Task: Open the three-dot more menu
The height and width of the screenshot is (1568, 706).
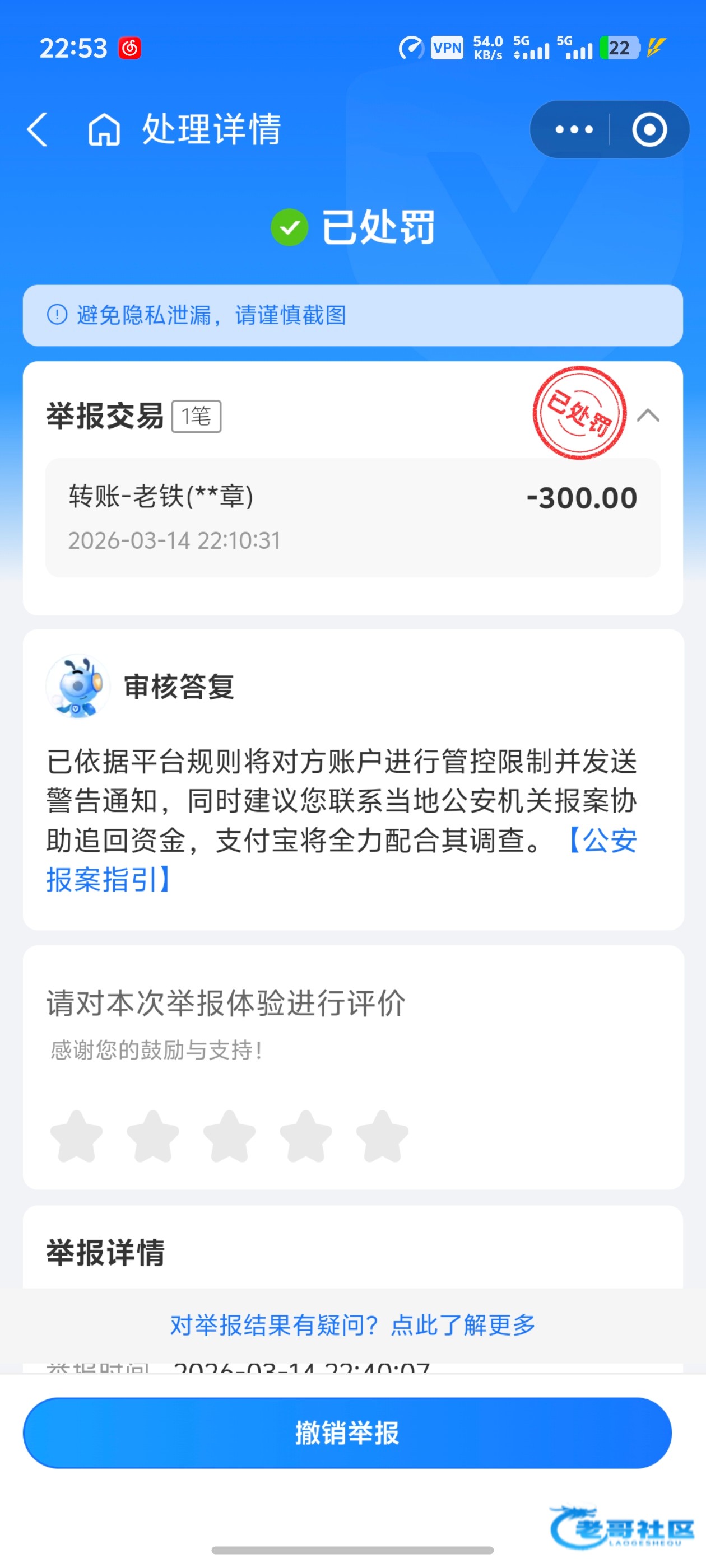Action: [573, 130]
